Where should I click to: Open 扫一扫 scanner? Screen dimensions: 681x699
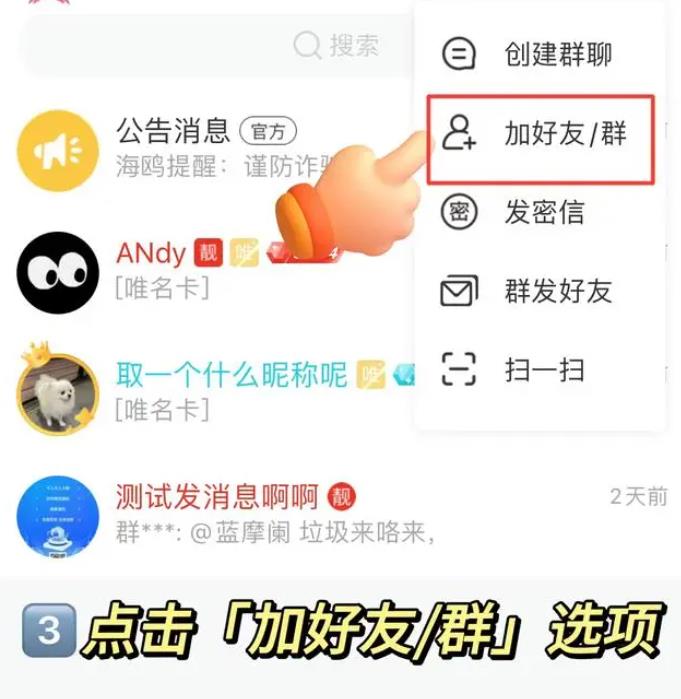[540, 371]
